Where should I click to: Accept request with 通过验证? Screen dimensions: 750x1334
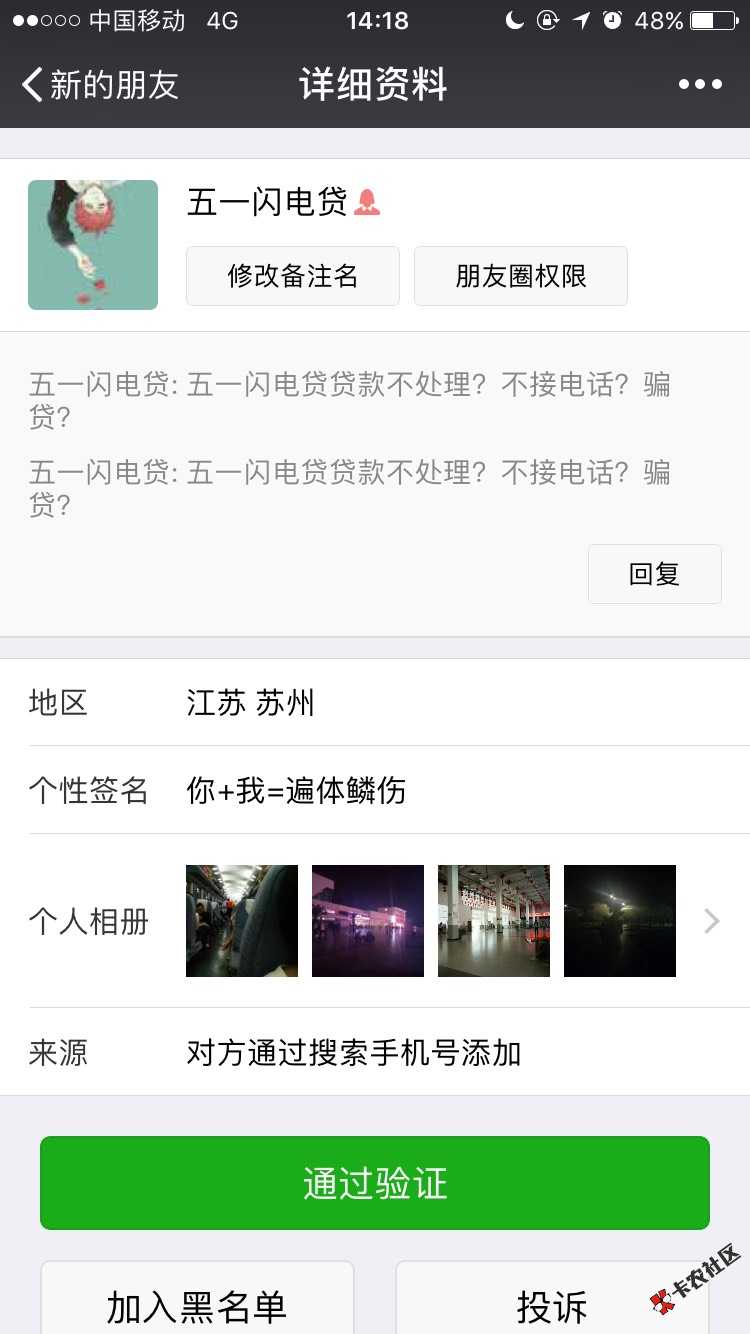click(x=375, y=1183)
